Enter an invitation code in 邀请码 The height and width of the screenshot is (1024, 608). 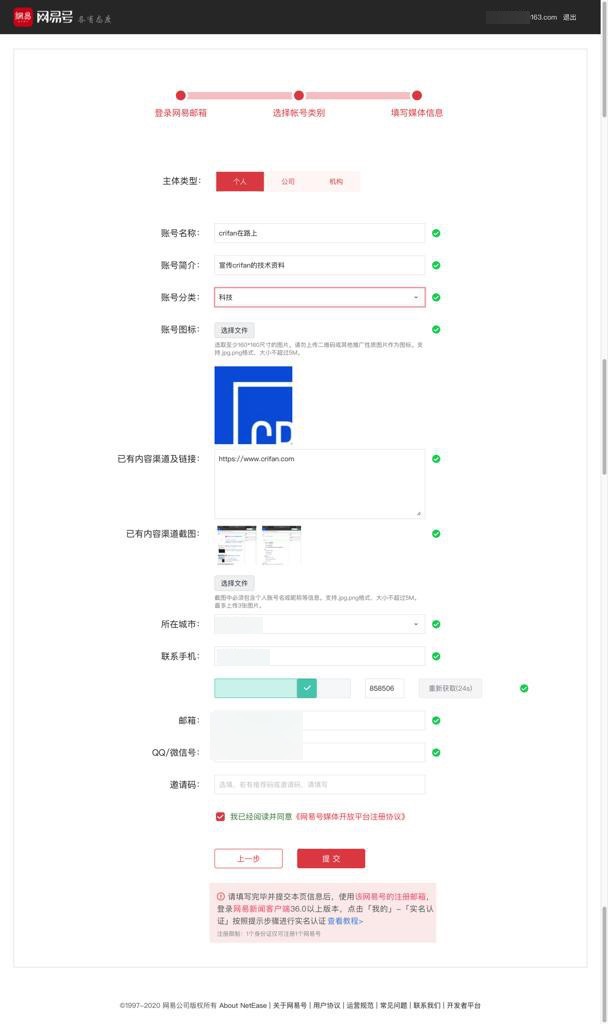click(319, 784)
